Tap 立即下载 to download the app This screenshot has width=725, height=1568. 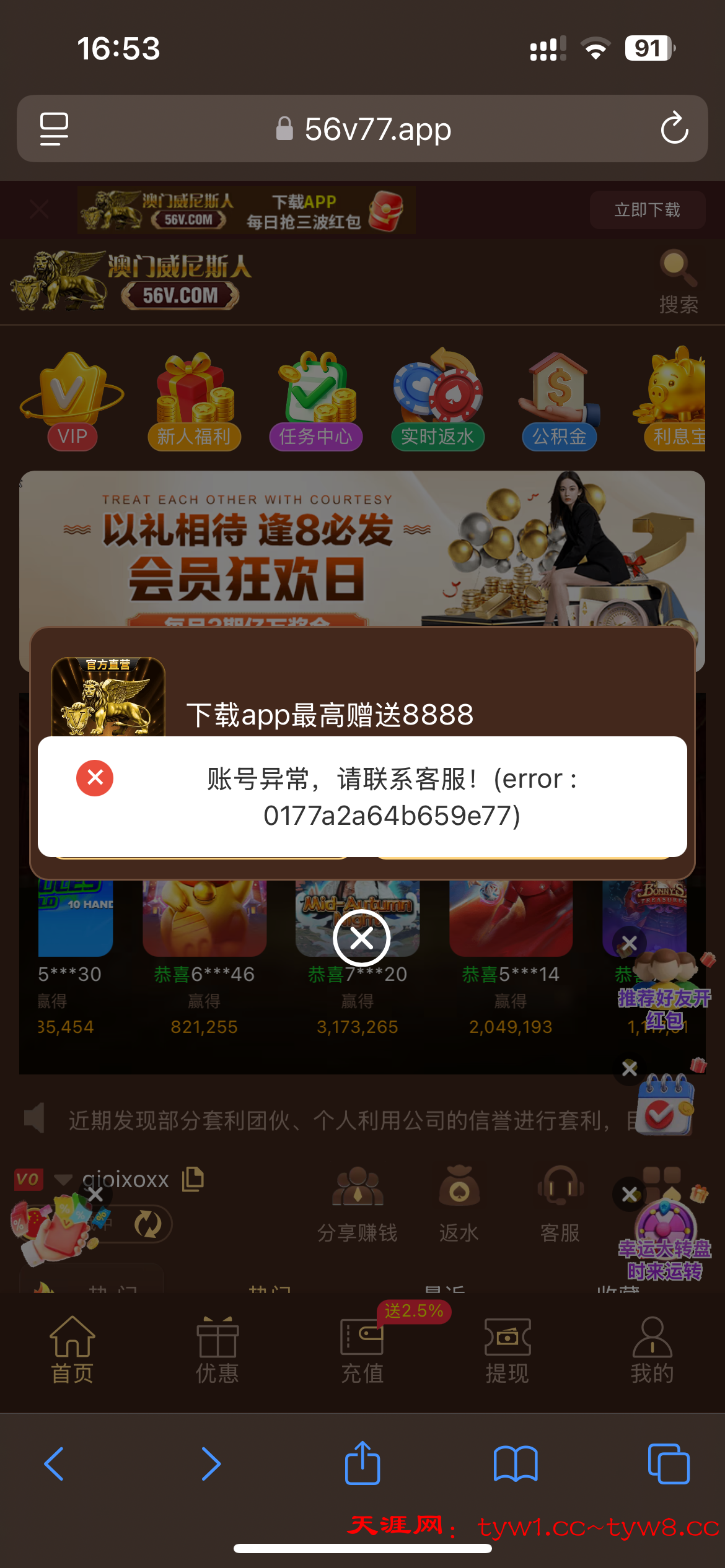[647, 210]
